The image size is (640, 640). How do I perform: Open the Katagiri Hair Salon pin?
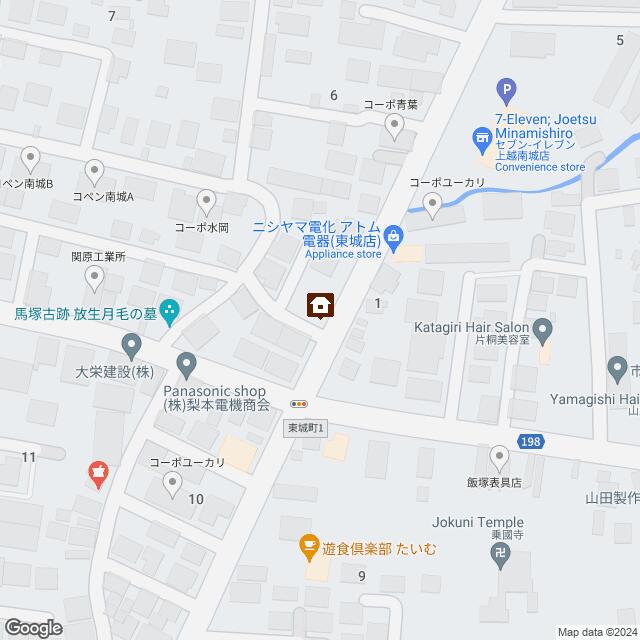coord(542,328)
